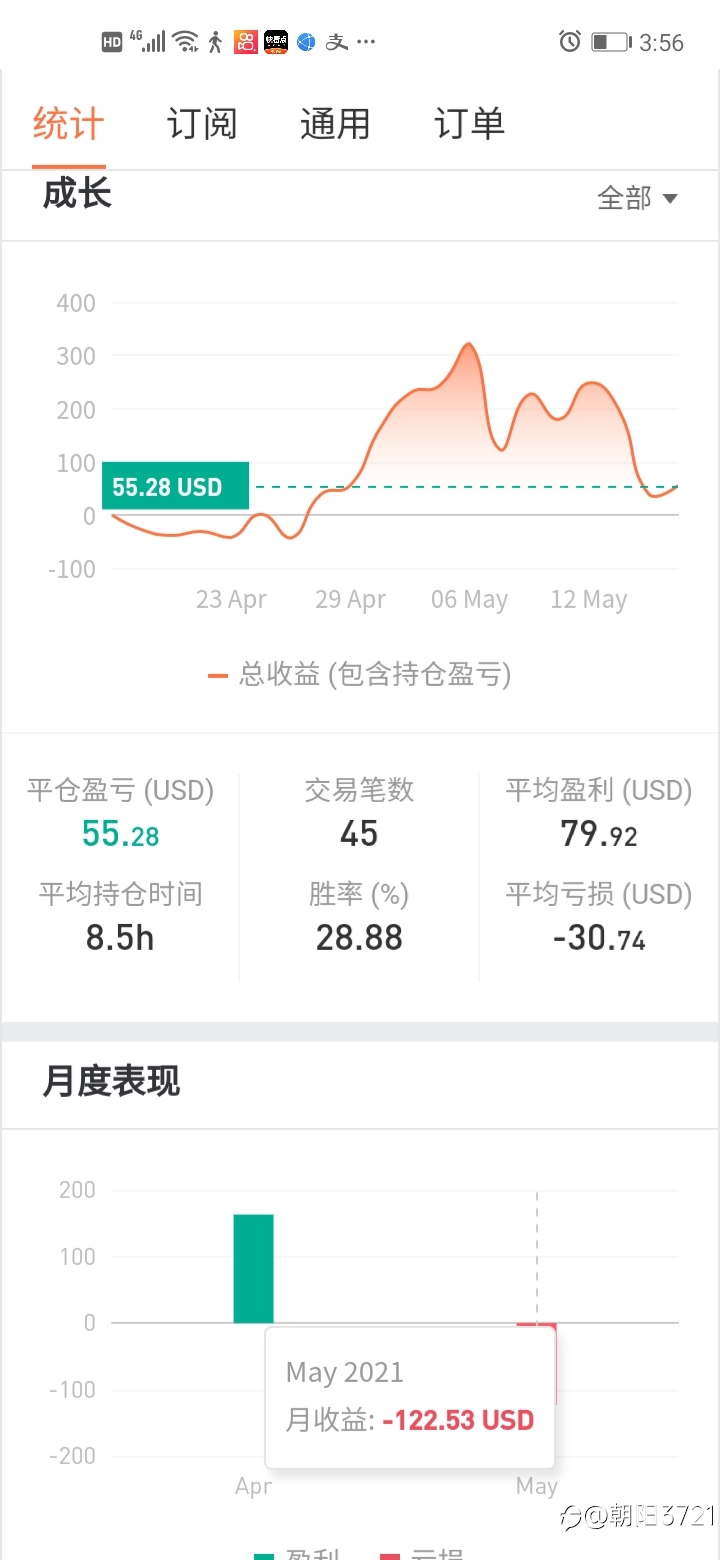Select the 统计 tab
Viewport: 720px width, 1560px height.
pyautogui.click(x=68, y=124)
